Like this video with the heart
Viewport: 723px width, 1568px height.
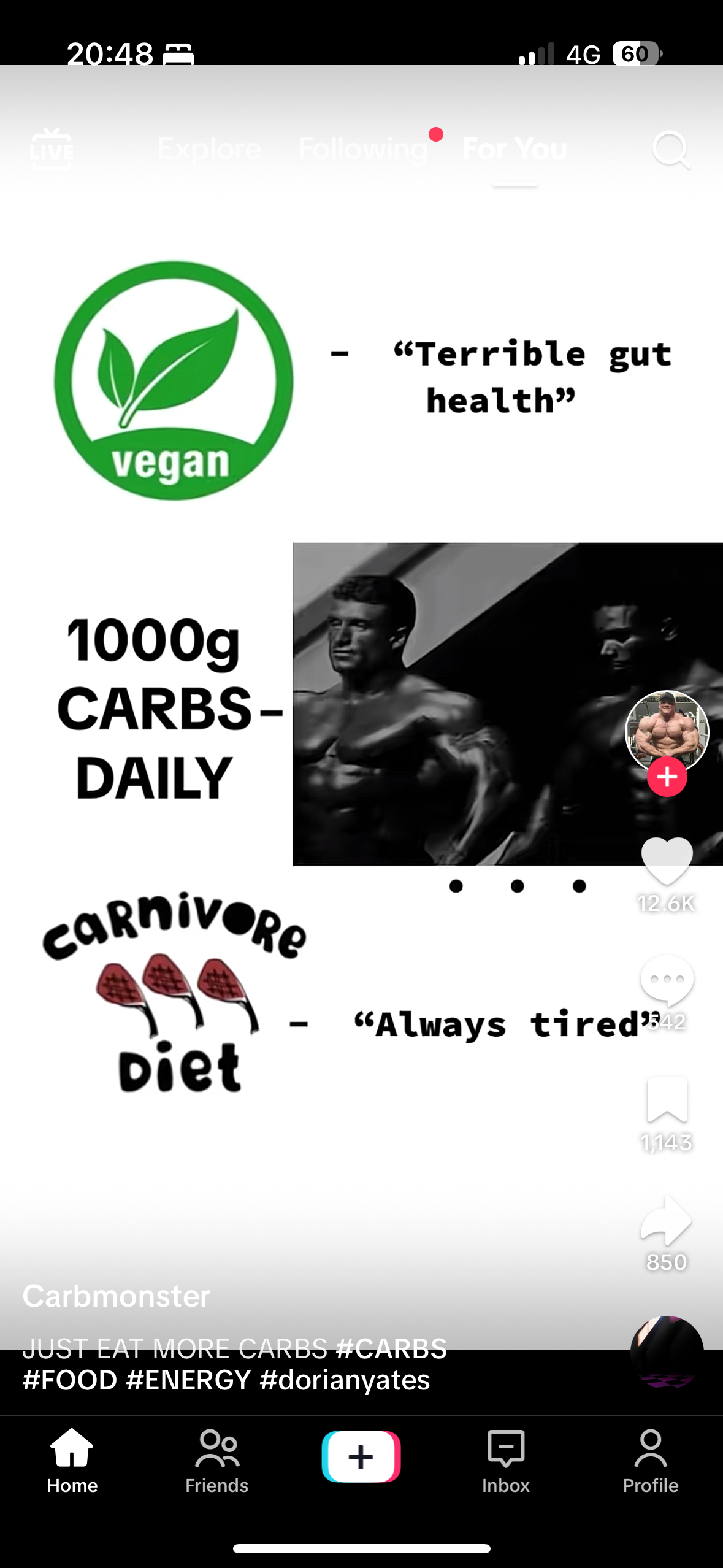pos(667,861)
